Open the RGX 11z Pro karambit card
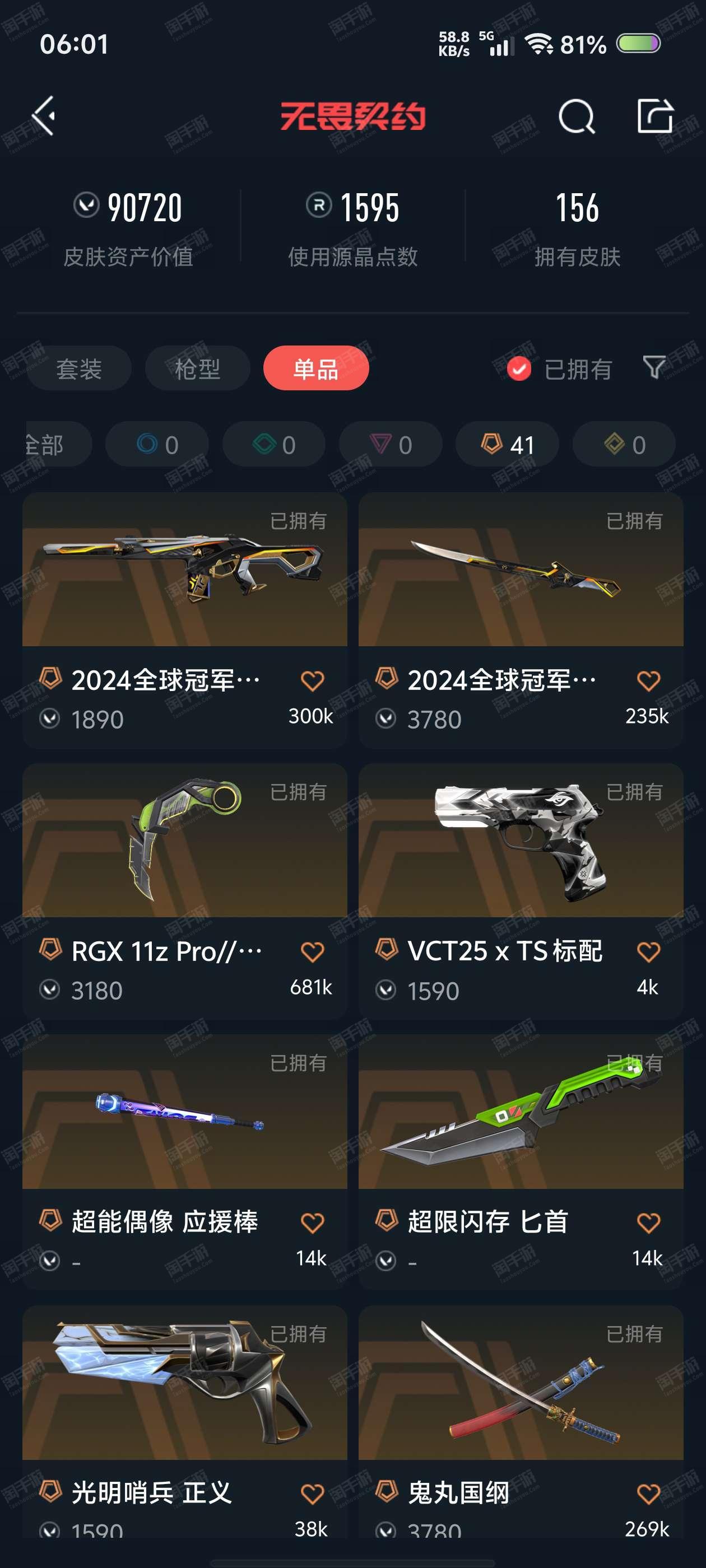Viewport: 706px width, 1568px height. pyautogui.click(x=184, y=891)
